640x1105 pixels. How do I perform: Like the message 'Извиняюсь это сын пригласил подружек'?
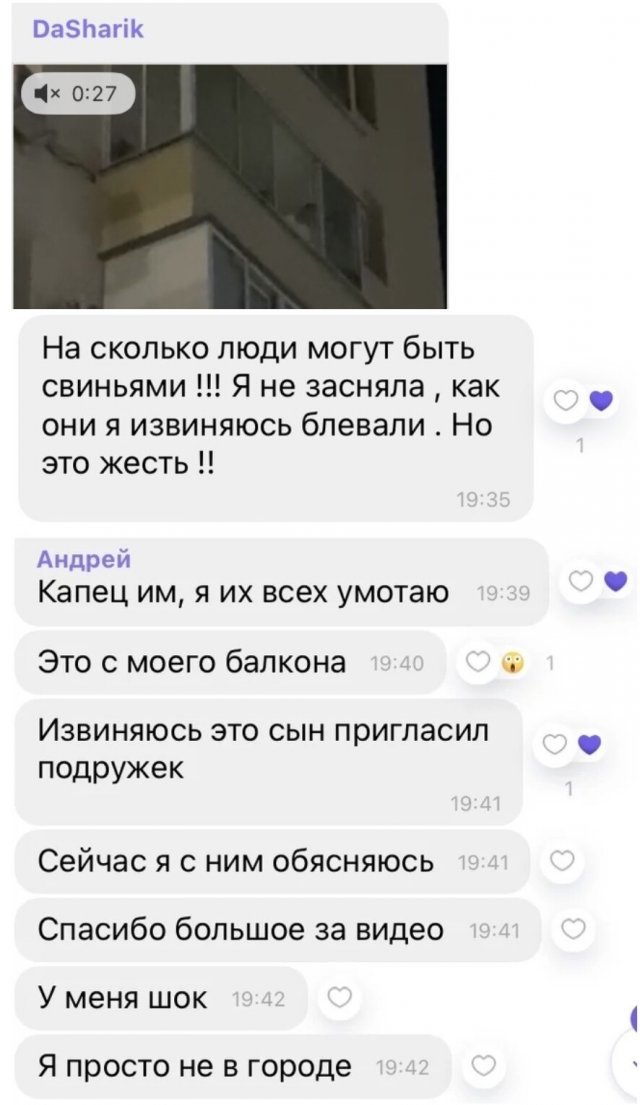(555, 745)
